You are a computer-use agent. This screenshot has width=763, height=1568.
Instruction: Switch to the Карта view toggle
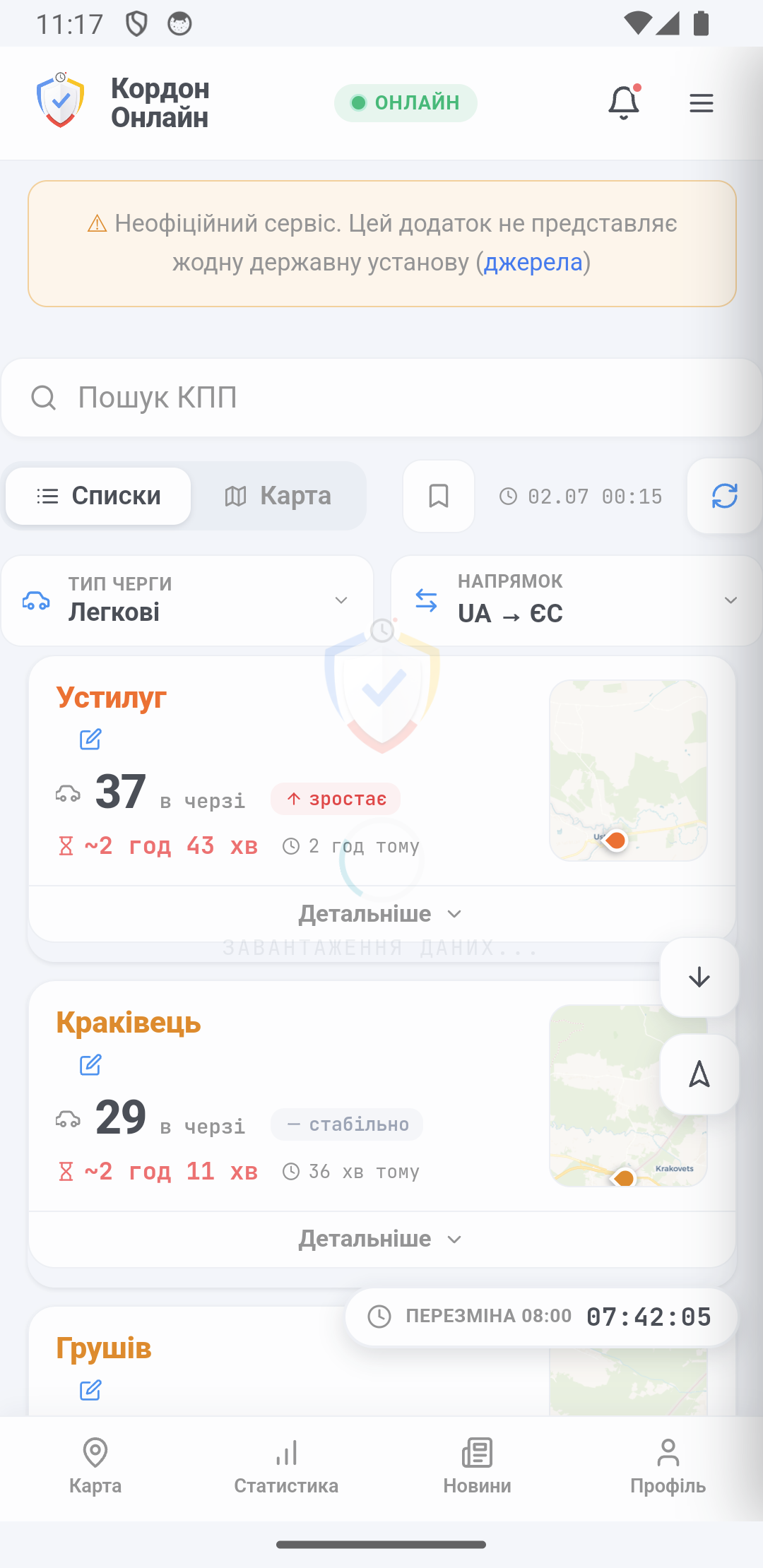click(x=278, y=496)
